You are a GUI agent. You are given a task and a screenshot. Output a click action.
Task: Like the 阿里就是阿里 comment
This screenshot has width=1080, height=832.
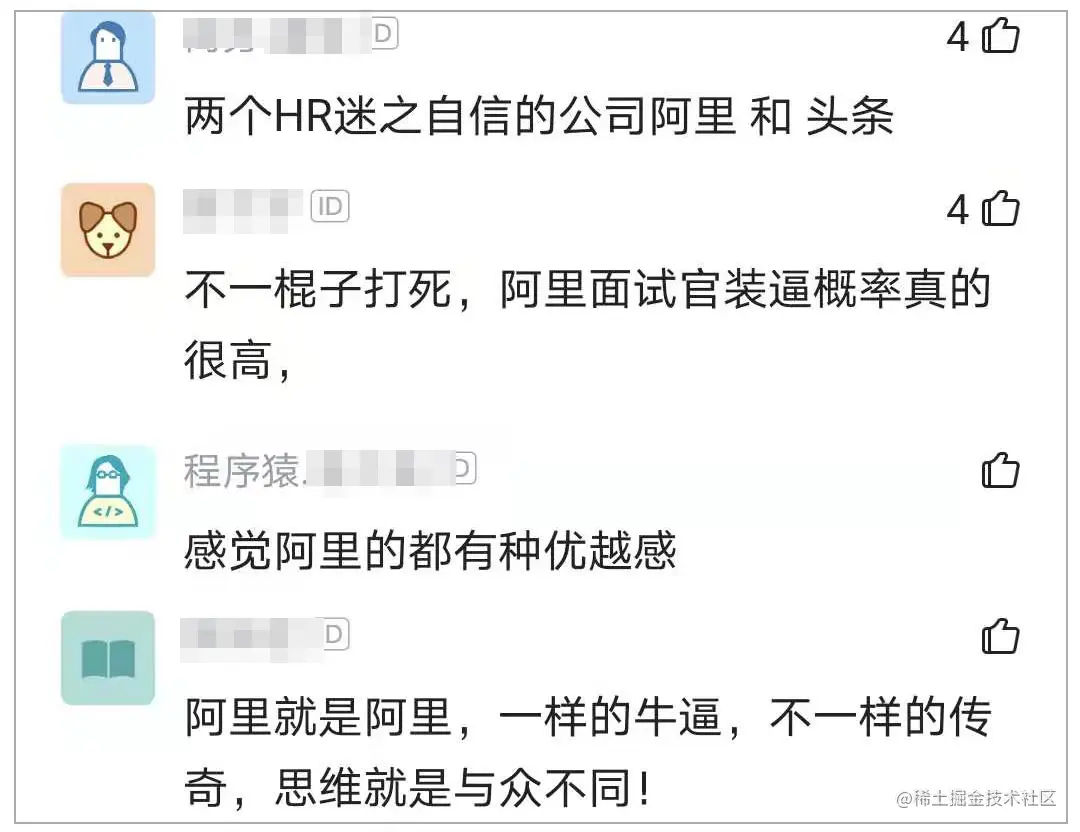(999, 636)
